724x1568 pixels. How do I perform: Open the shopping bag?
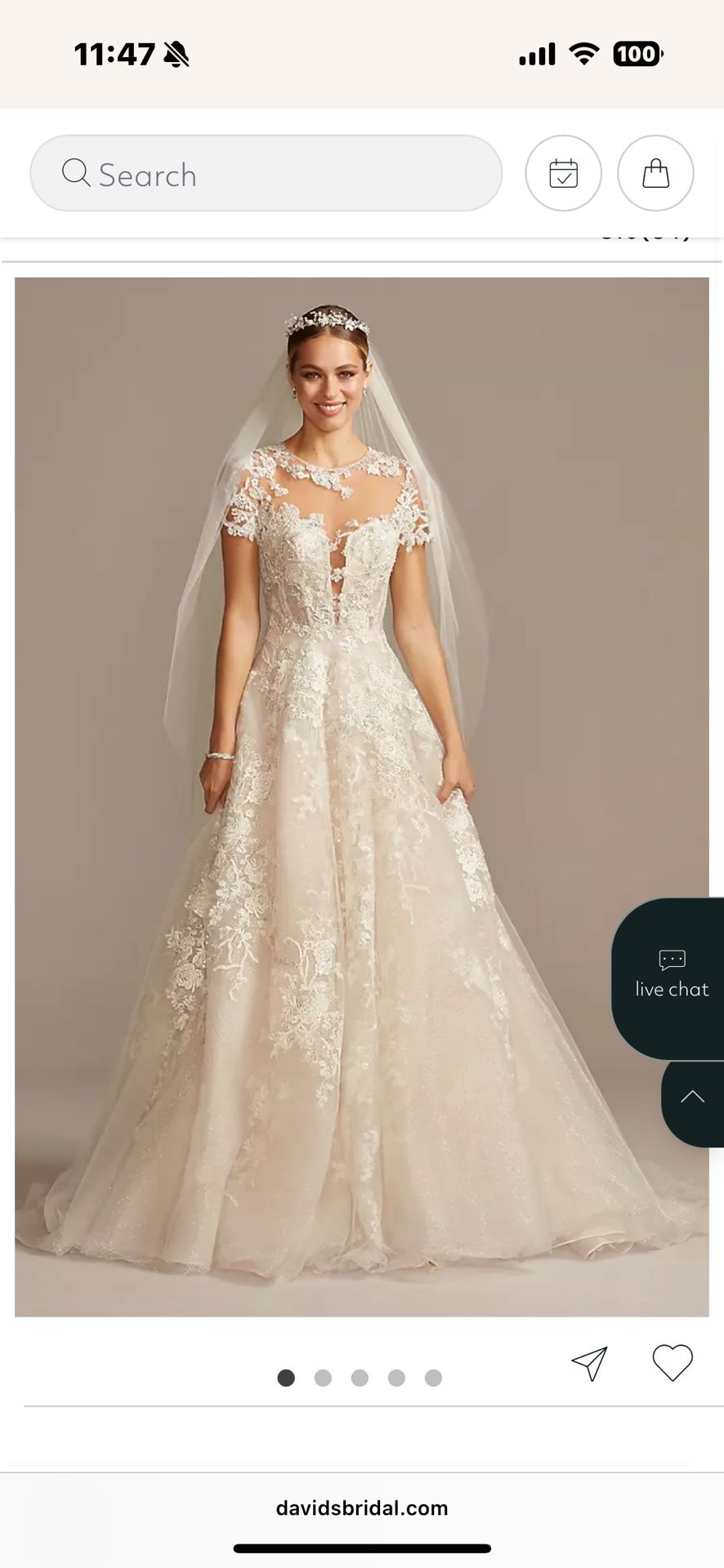(x=655, y=174)
